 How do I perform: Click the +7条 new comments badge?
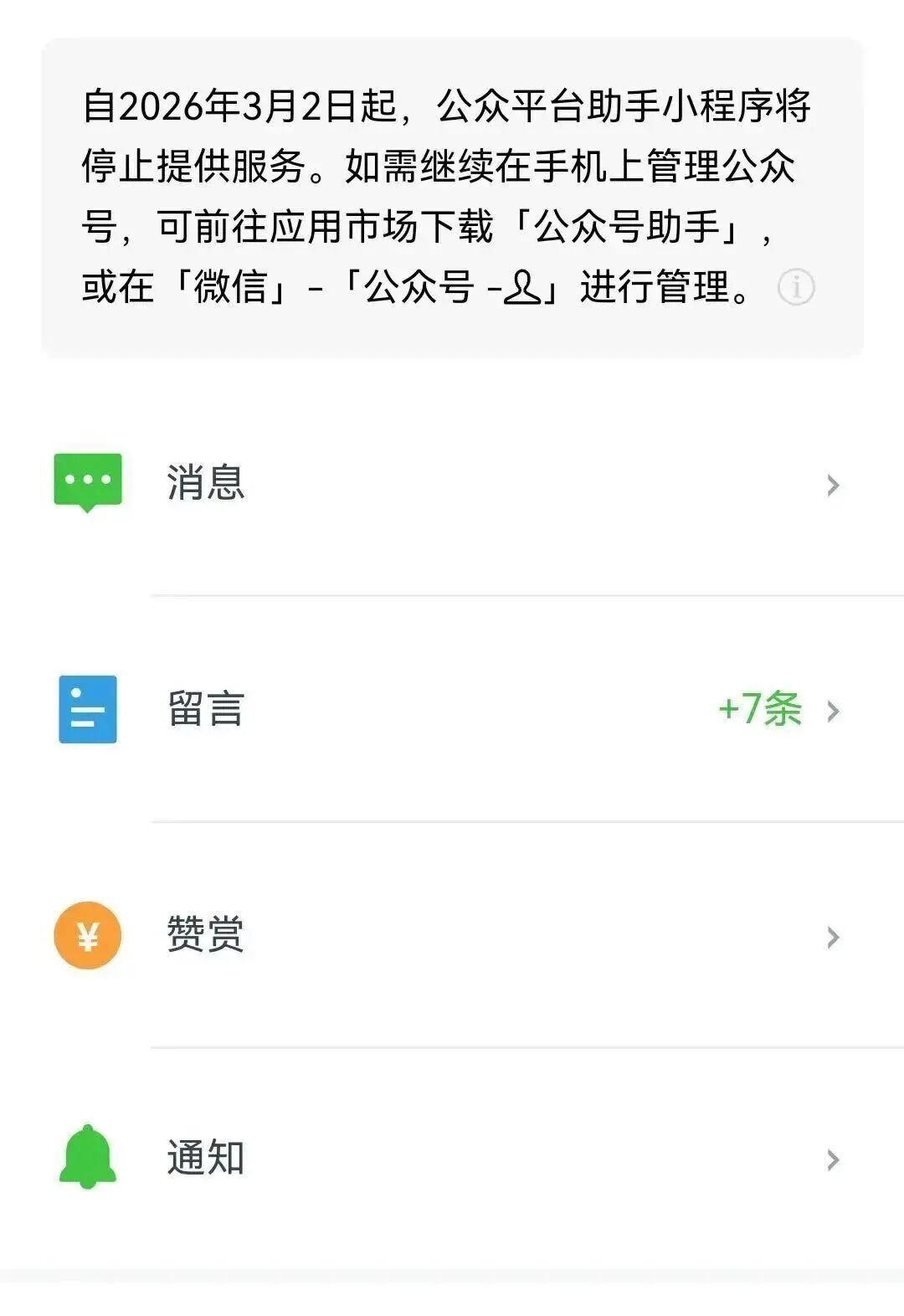click(x=758, y=710)
